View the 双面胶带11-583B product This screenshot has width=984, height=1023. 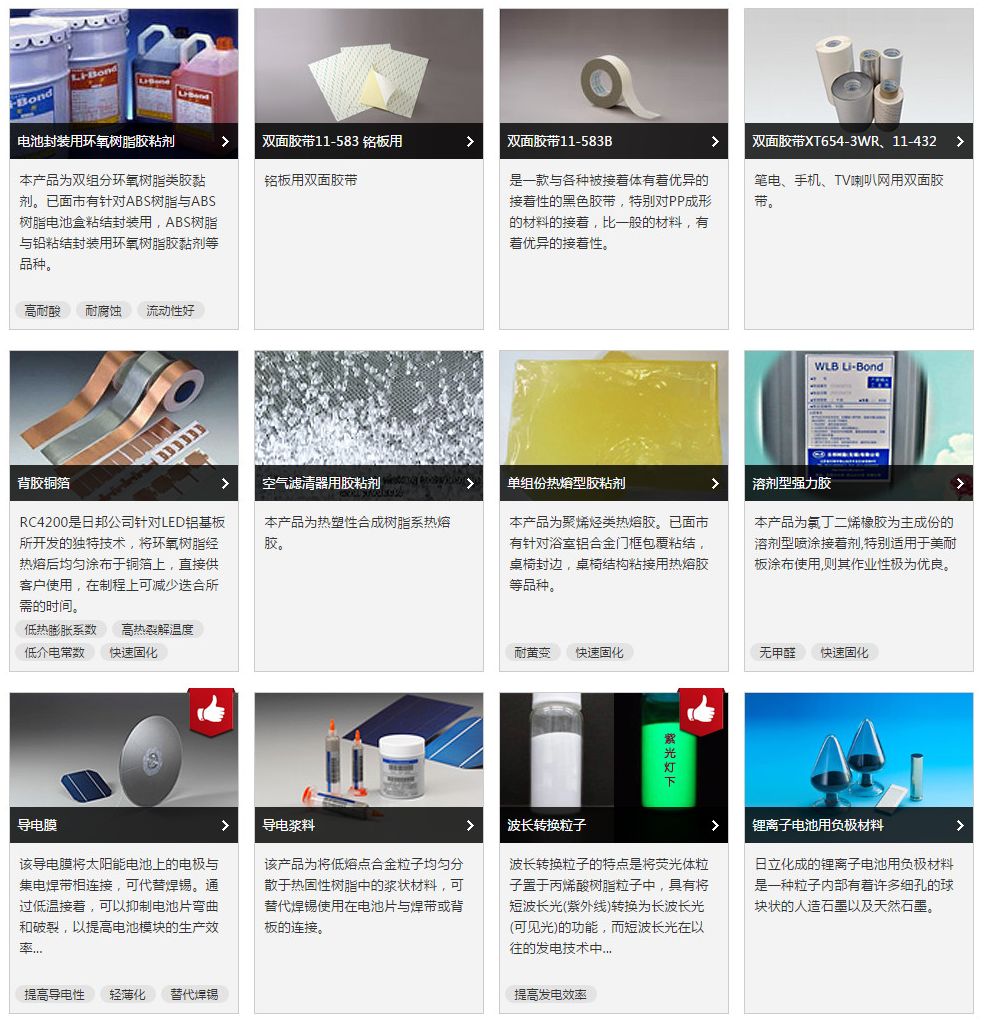click(x=613, y=141)
